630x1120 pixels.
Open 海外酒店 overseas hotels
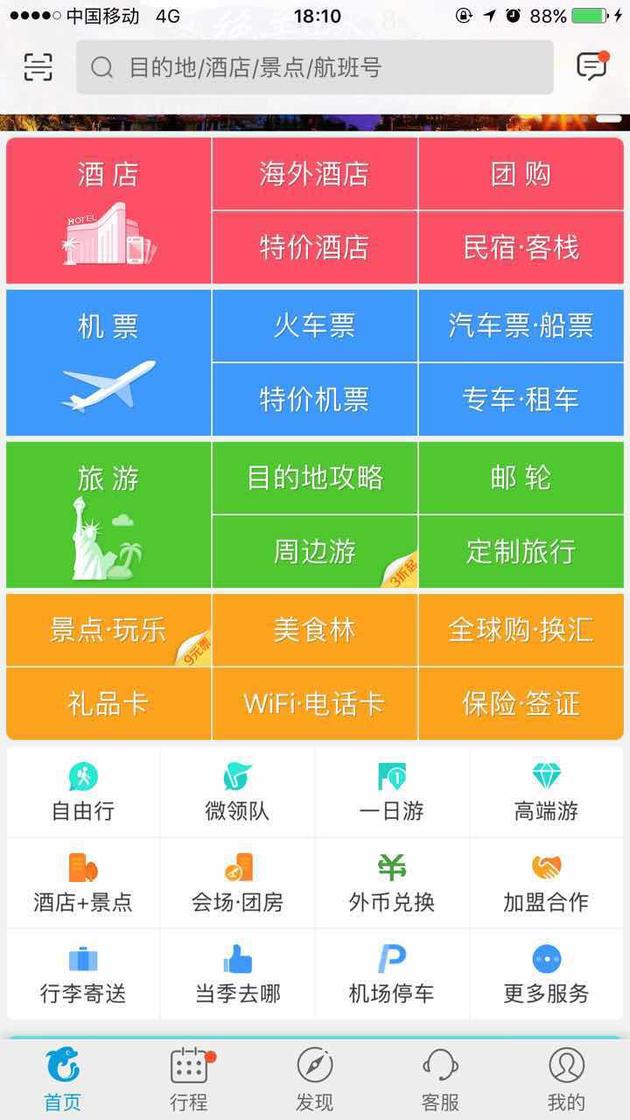[314, 174]
